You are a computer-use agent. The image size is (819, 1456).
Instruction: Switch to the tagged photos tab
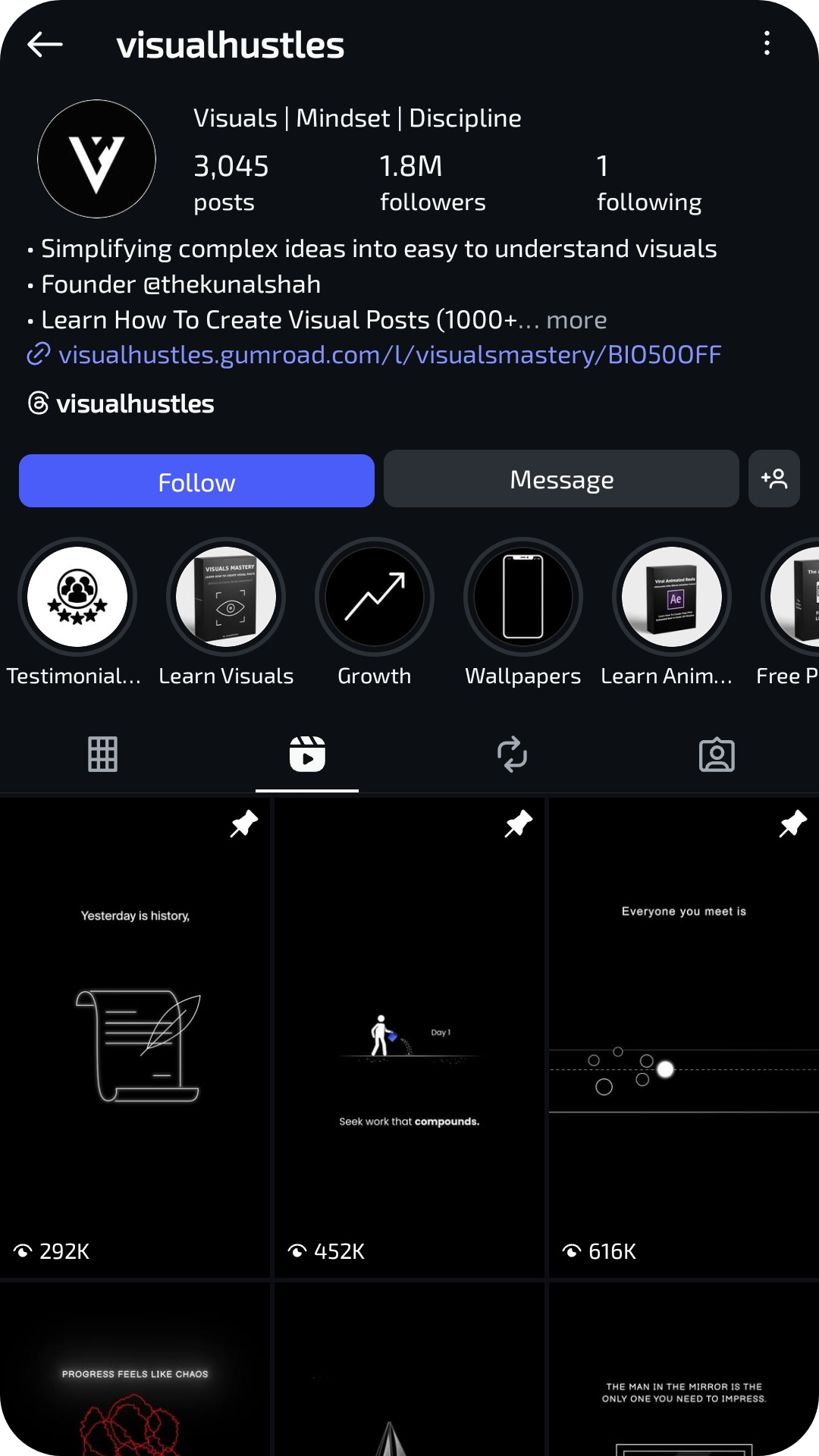click(717, 755)
